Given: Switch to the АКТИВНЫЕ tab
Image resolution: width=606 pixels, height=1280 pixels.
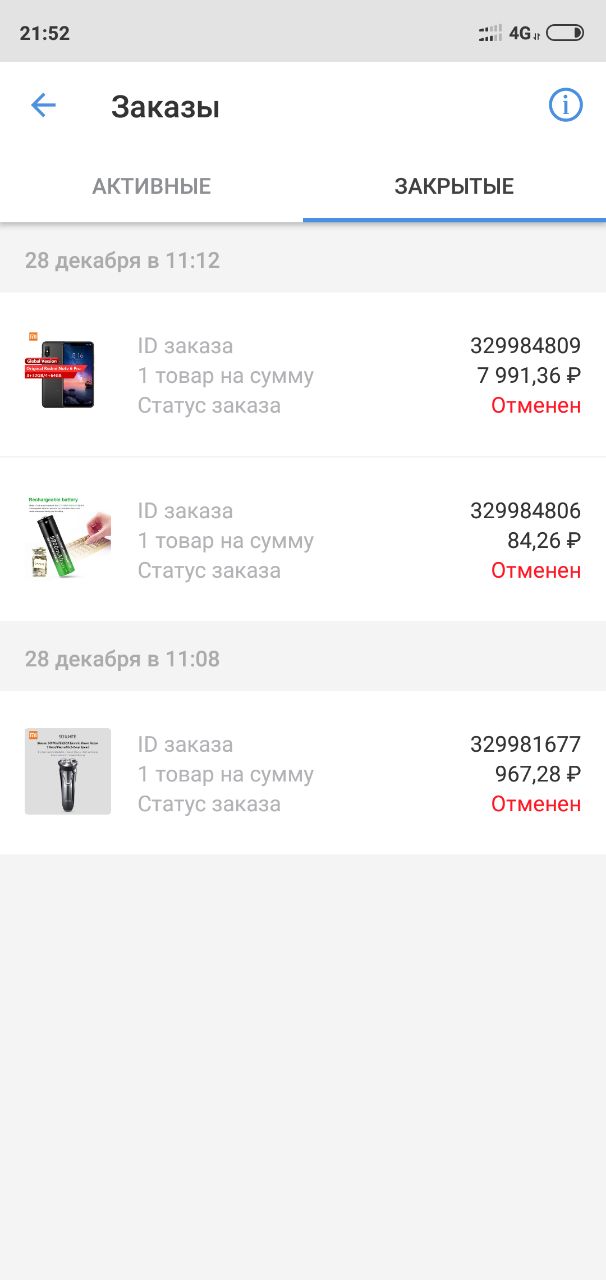Looking at the screenshot, I should click(151, 187).
